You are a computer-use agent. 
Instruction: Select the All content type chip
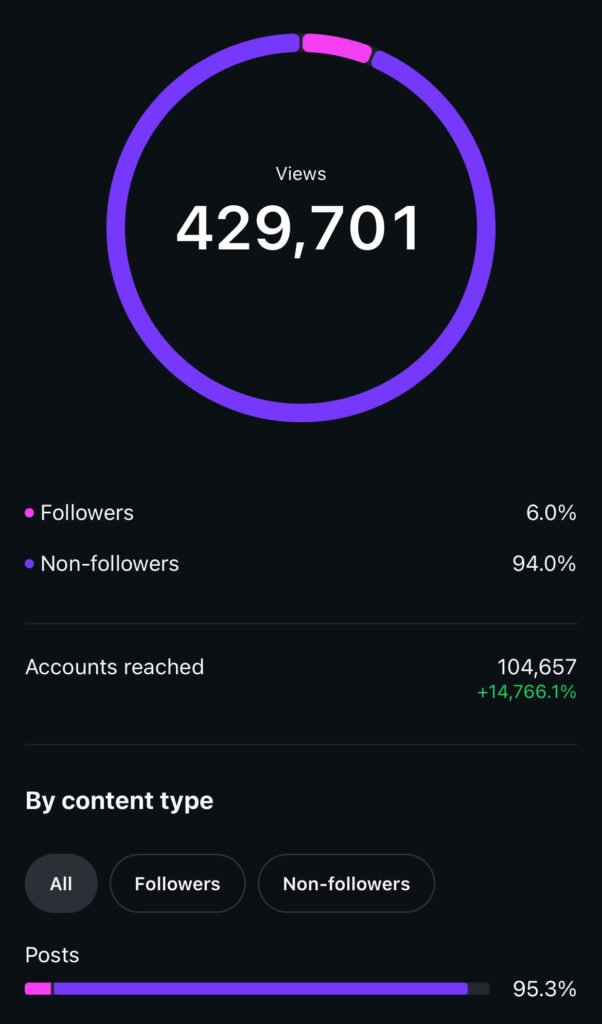coord(61,883)
